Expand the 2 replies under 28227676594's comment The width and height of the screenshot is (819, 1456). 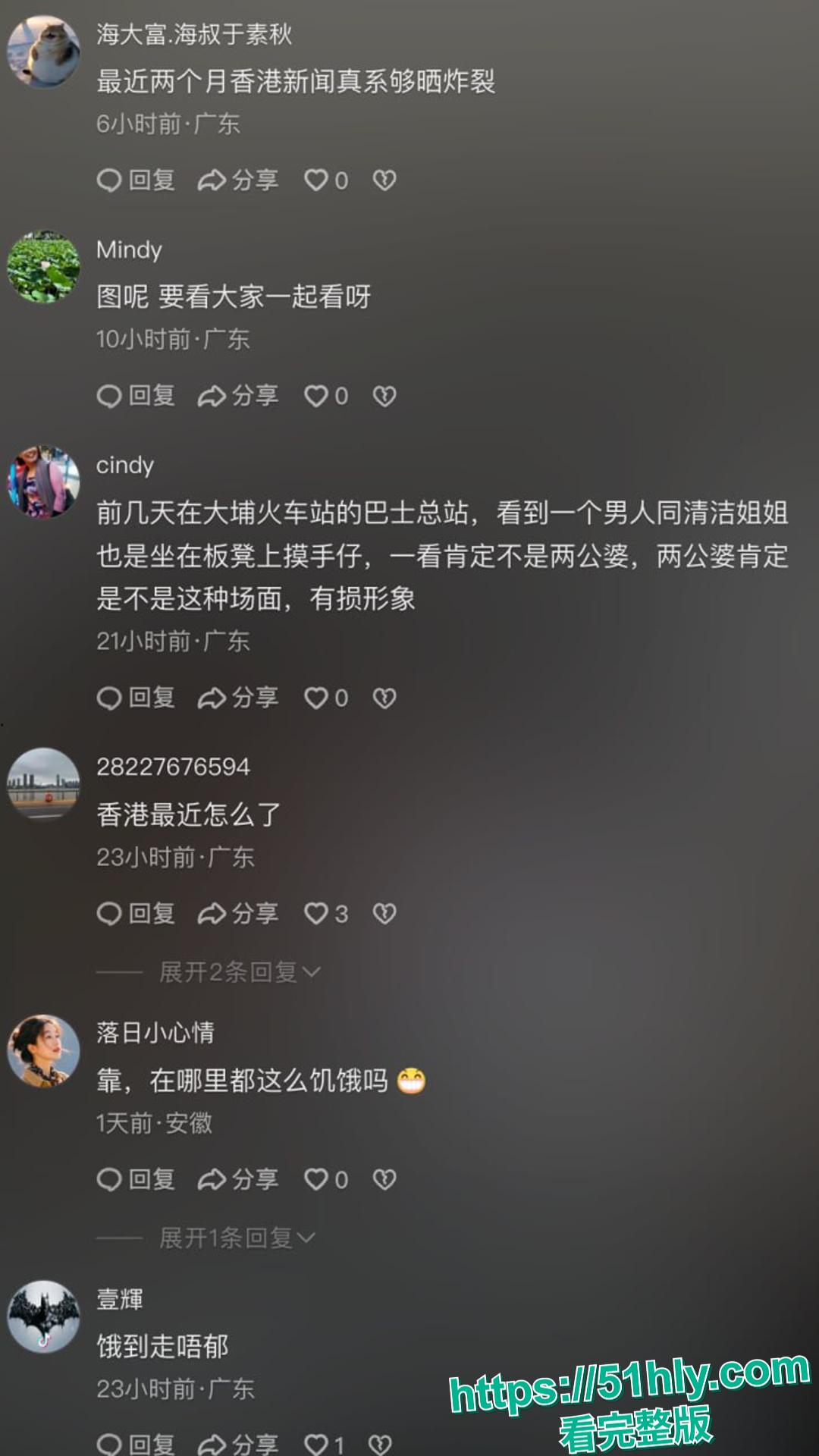(x=235, y=971)
